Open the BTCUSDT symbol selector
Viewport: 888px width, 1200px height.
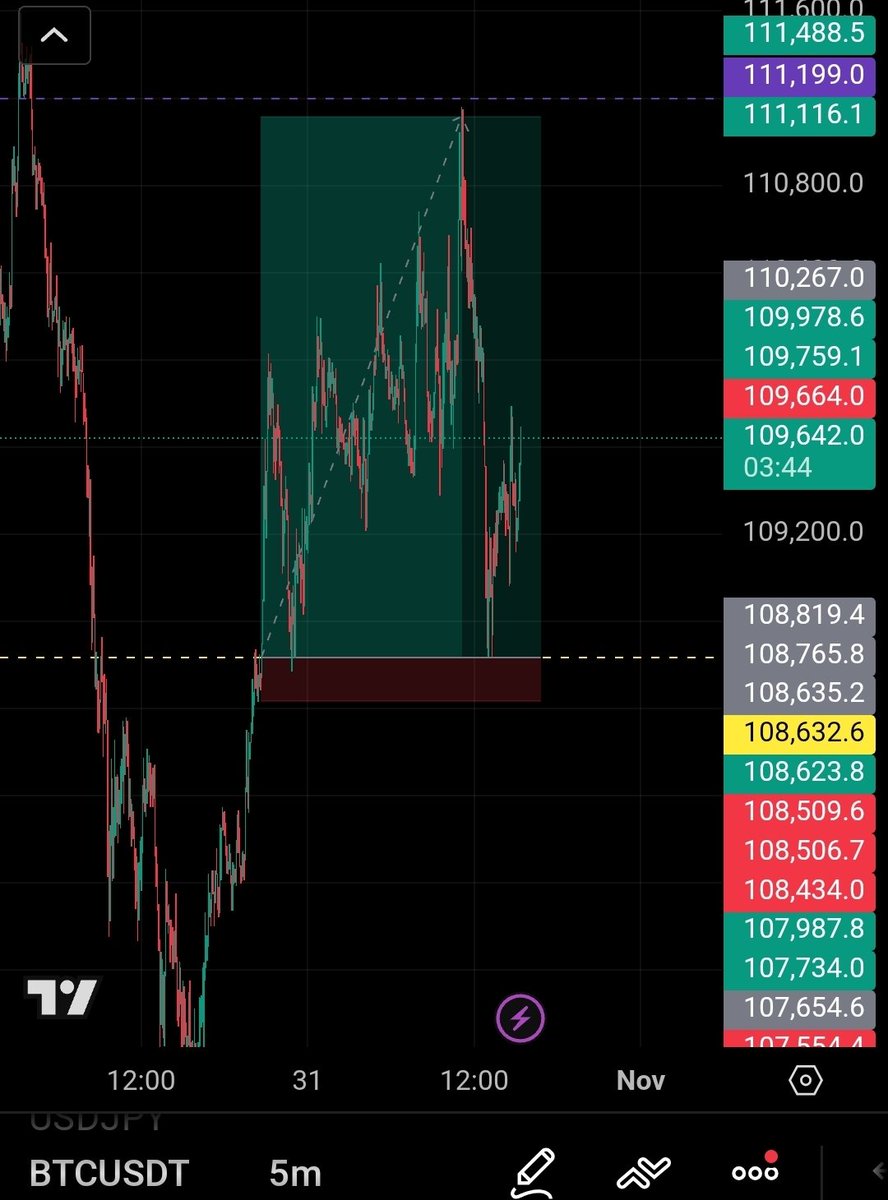[x=109, y=1173]
